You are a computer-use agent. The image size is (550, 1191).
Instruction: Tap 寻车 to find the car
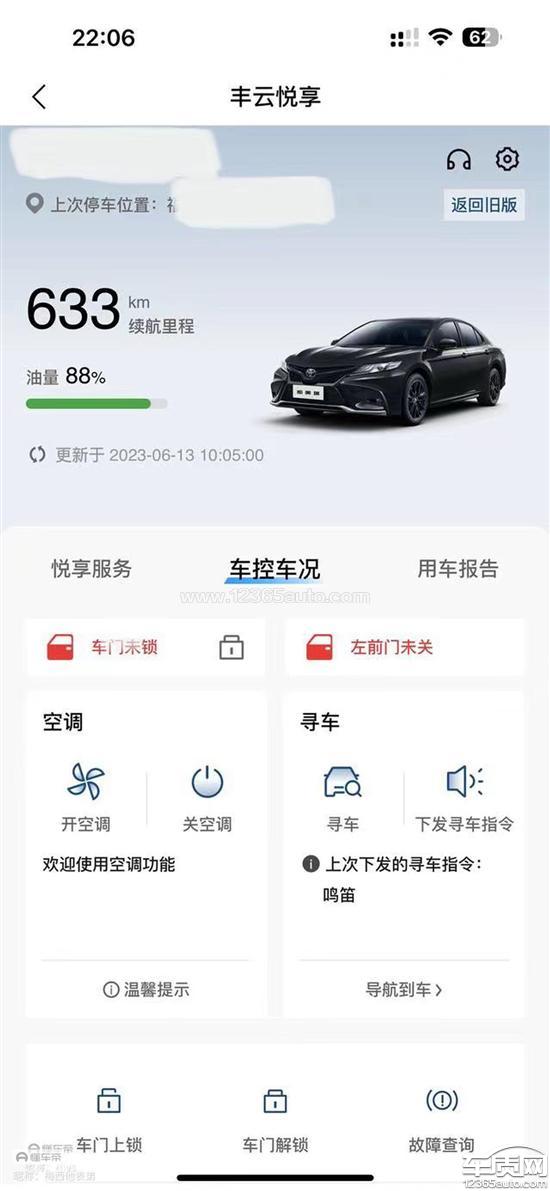coord(343,798)
